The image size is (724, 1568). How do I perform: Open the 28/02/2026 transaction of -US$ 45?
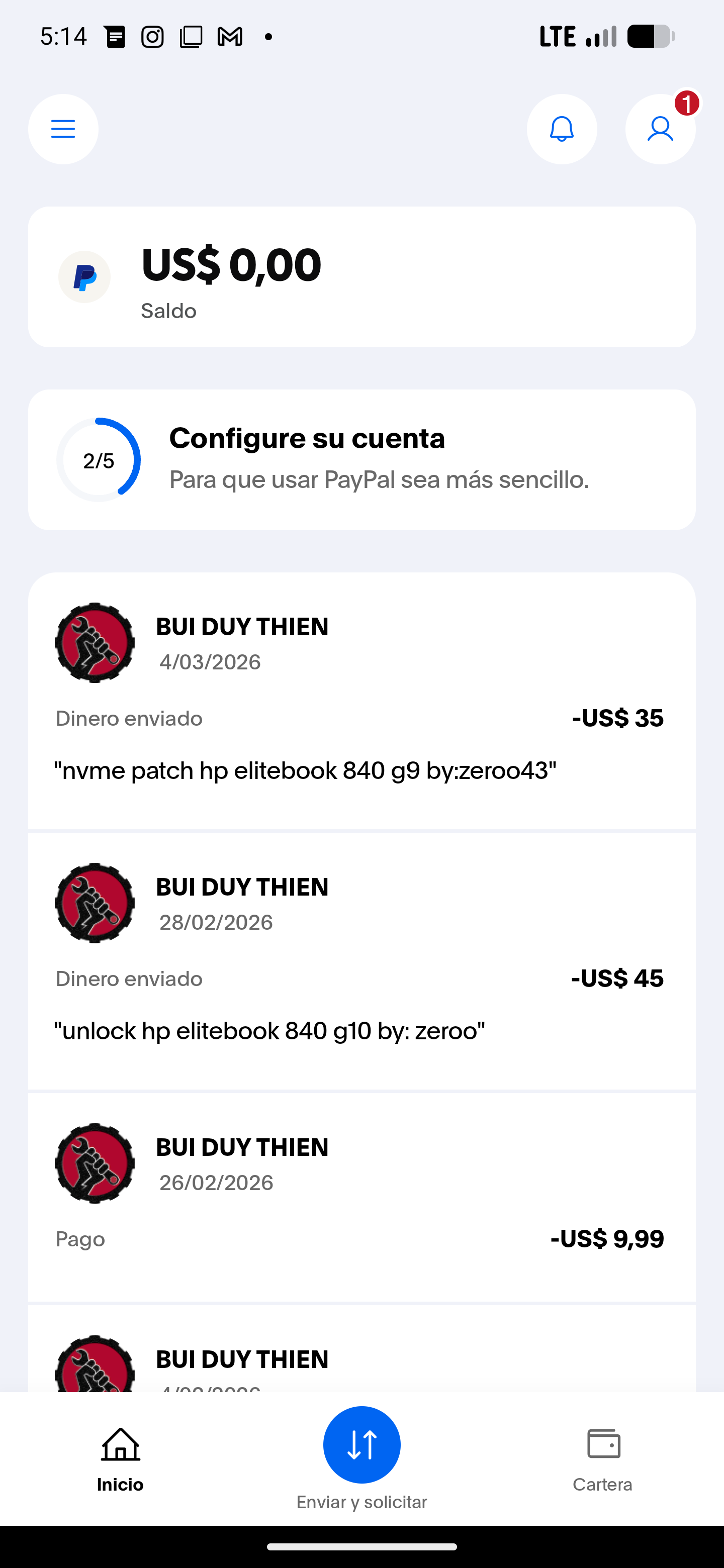(361, 960)
